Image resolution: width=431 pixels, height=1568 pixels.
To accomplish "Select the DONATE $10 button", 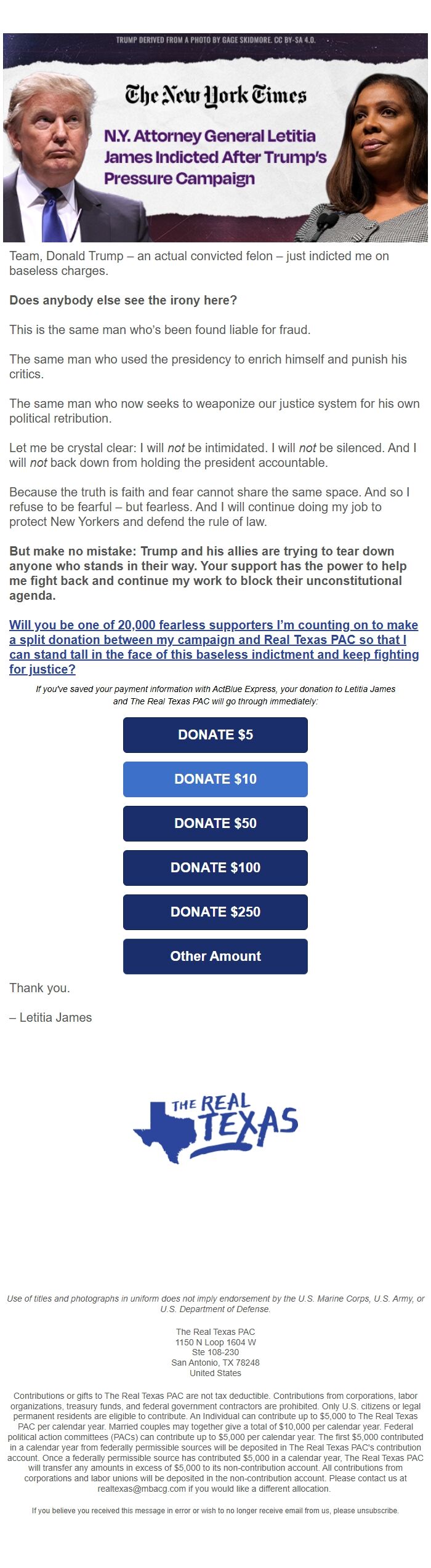I will tap(215, 779).
